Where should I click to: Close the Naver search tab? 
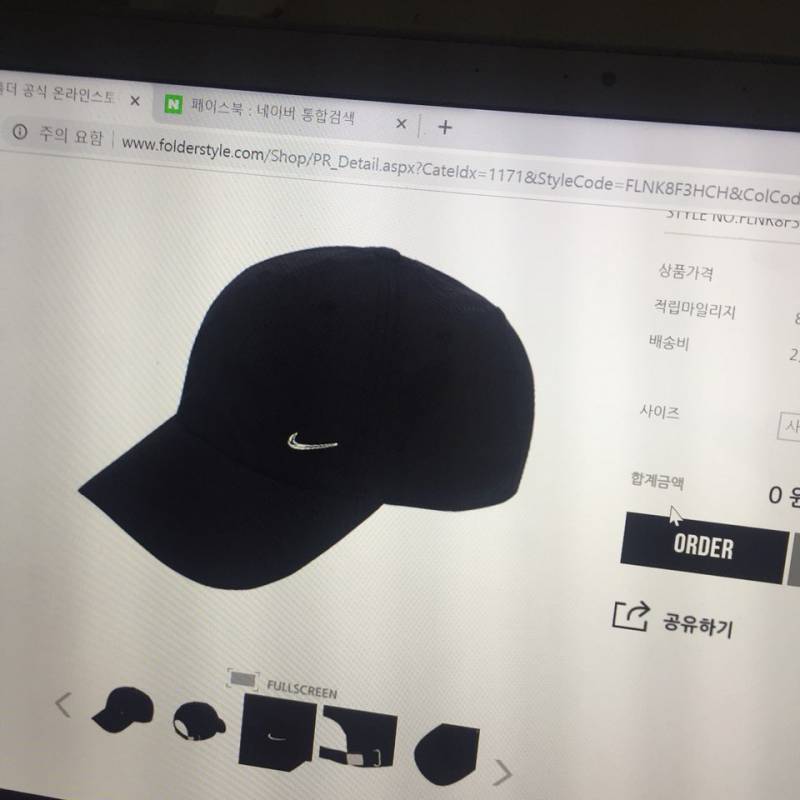pyautogui.click(x=401, y=124)
